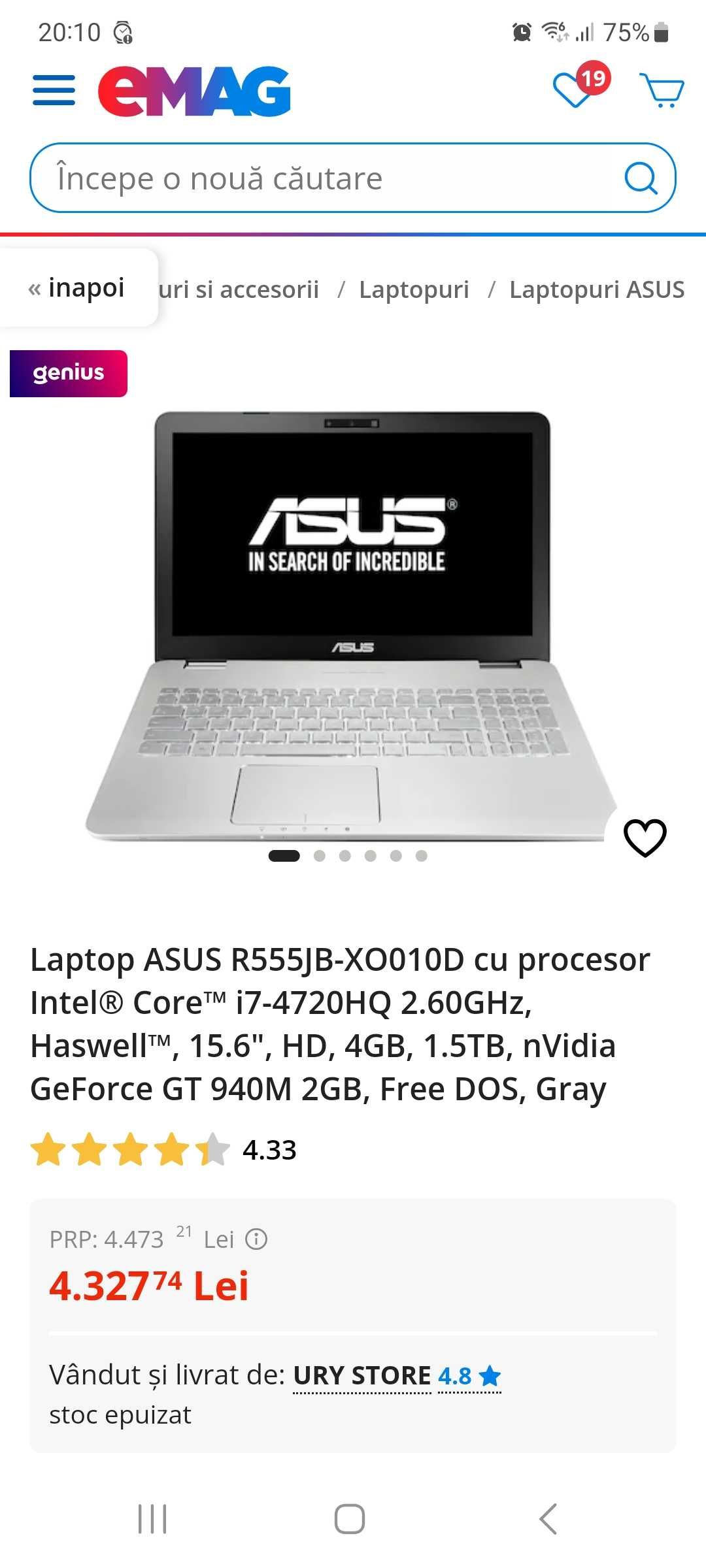
Task: View the seller's 4.8 rating
Action: [469, 1375]
